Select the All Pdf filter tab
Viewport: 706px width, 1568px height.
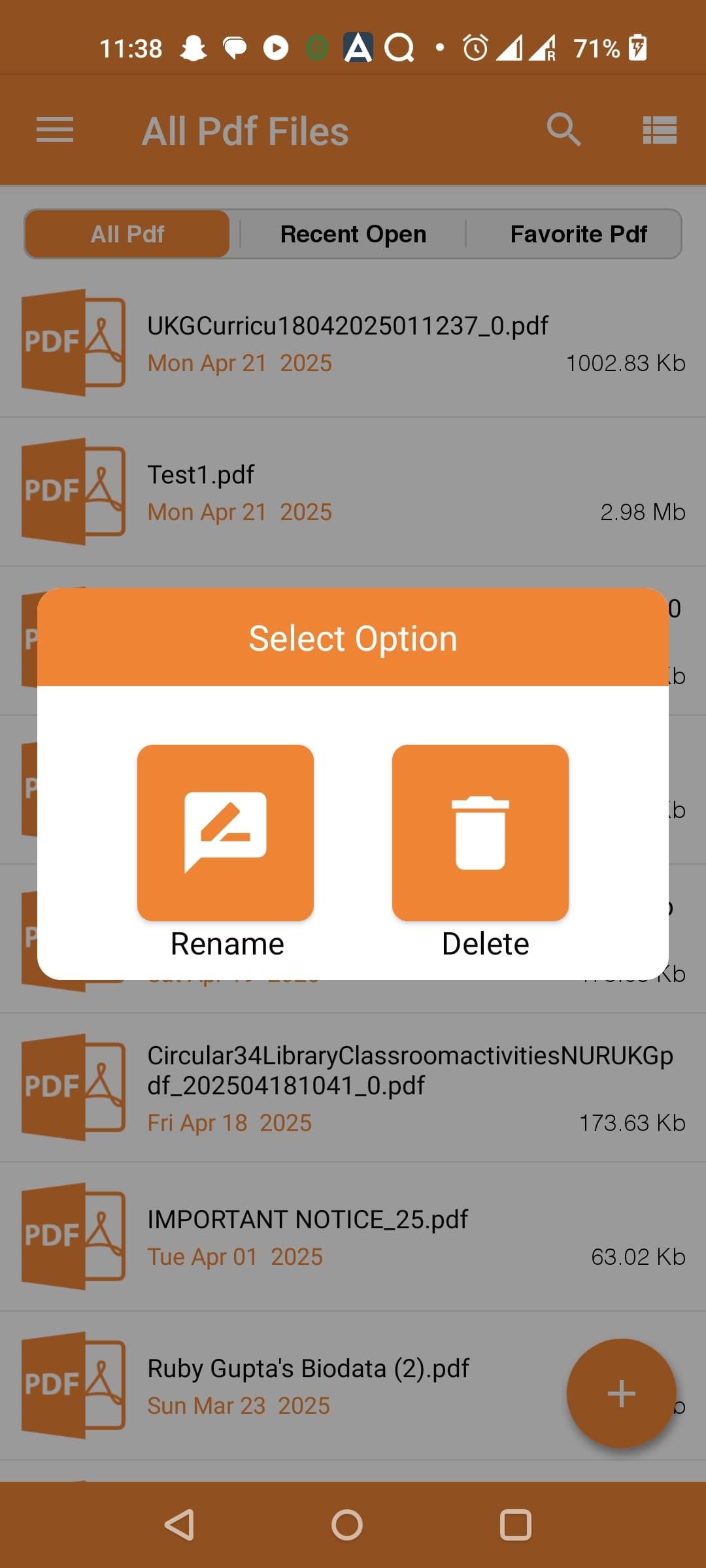tap(127, 233)
